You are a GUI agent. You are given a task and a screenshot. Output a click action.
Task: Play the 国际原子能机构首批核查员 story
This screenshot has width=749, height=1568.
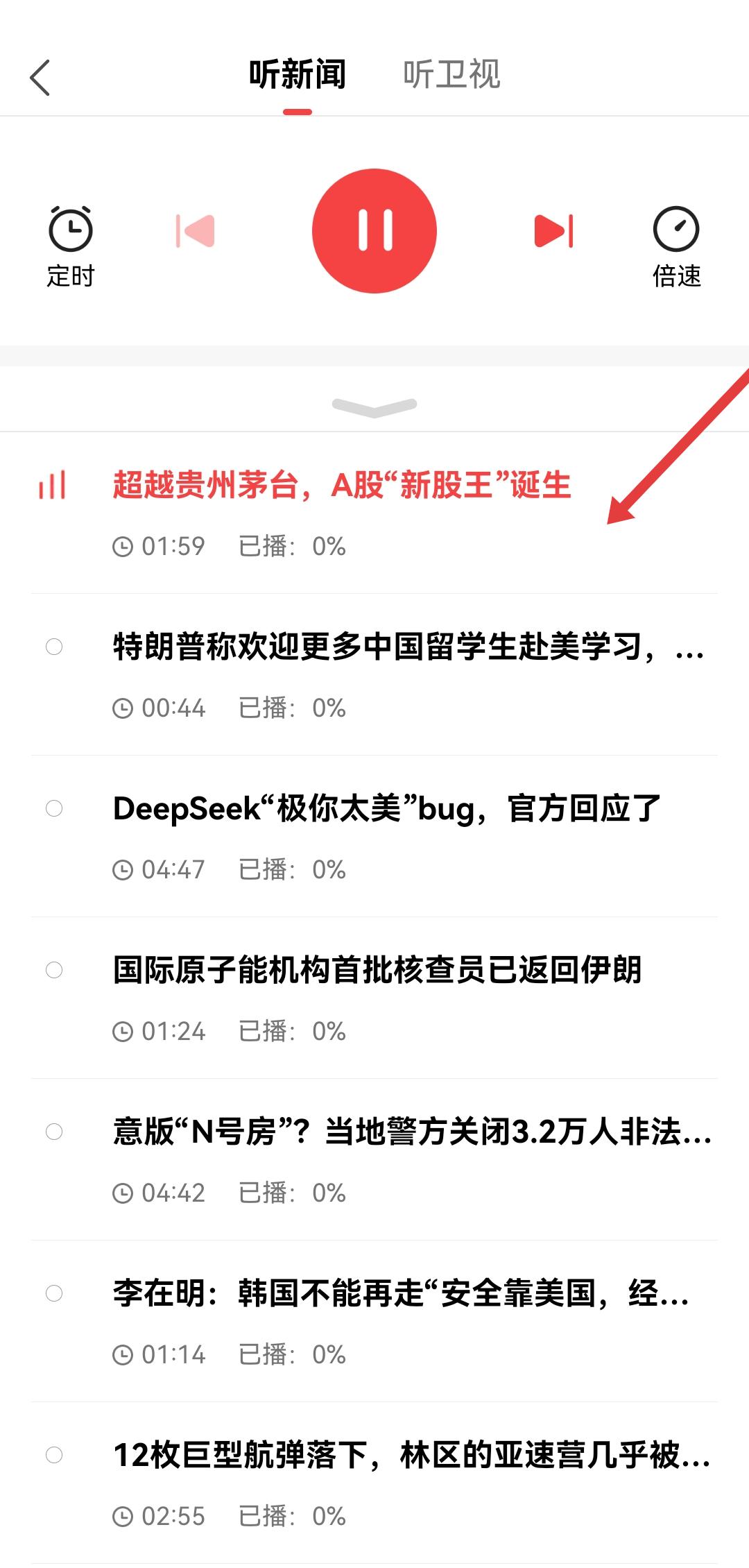(x=377, y=970)
